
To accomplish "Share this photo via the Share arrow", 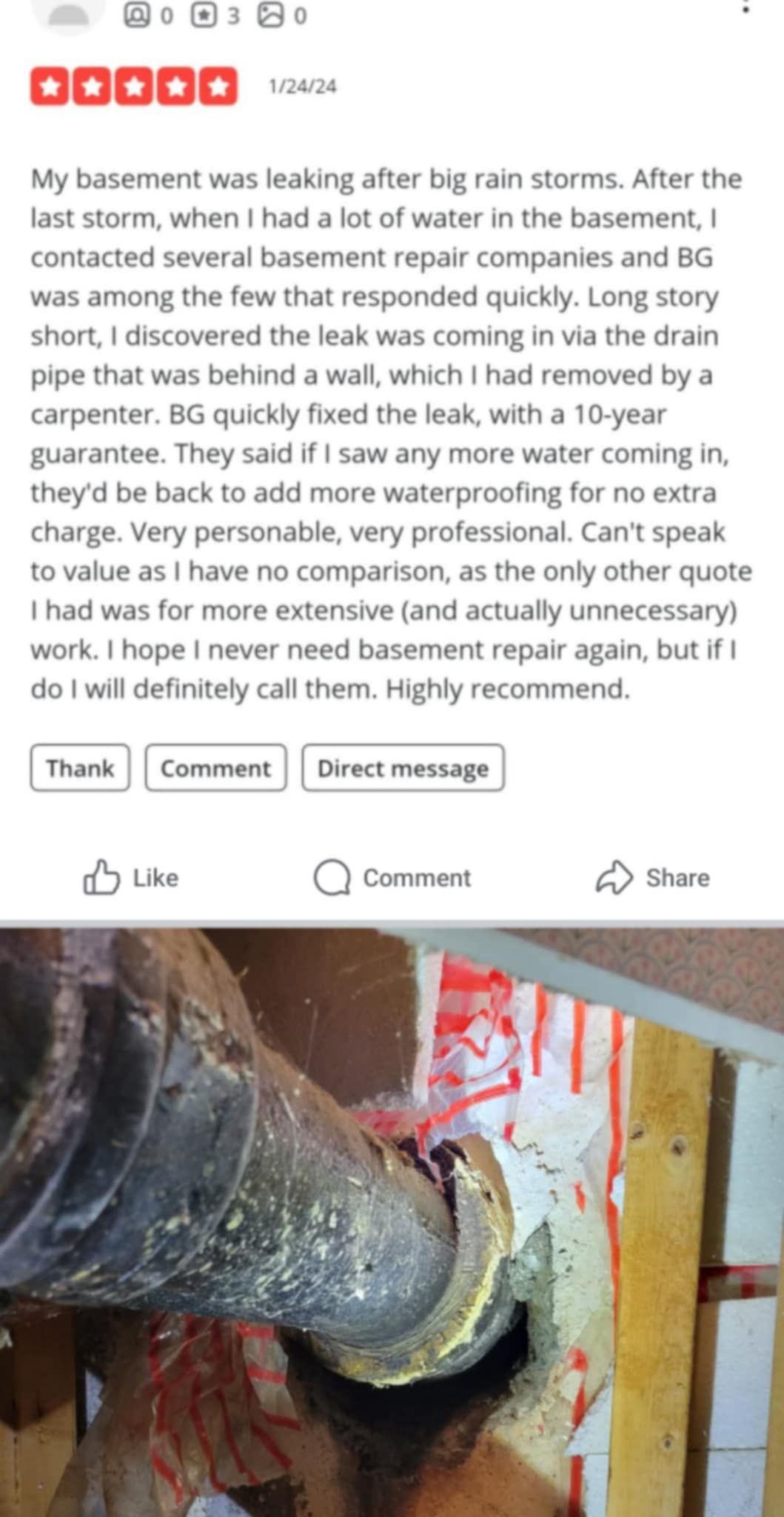I will click(x=653, y=878).
